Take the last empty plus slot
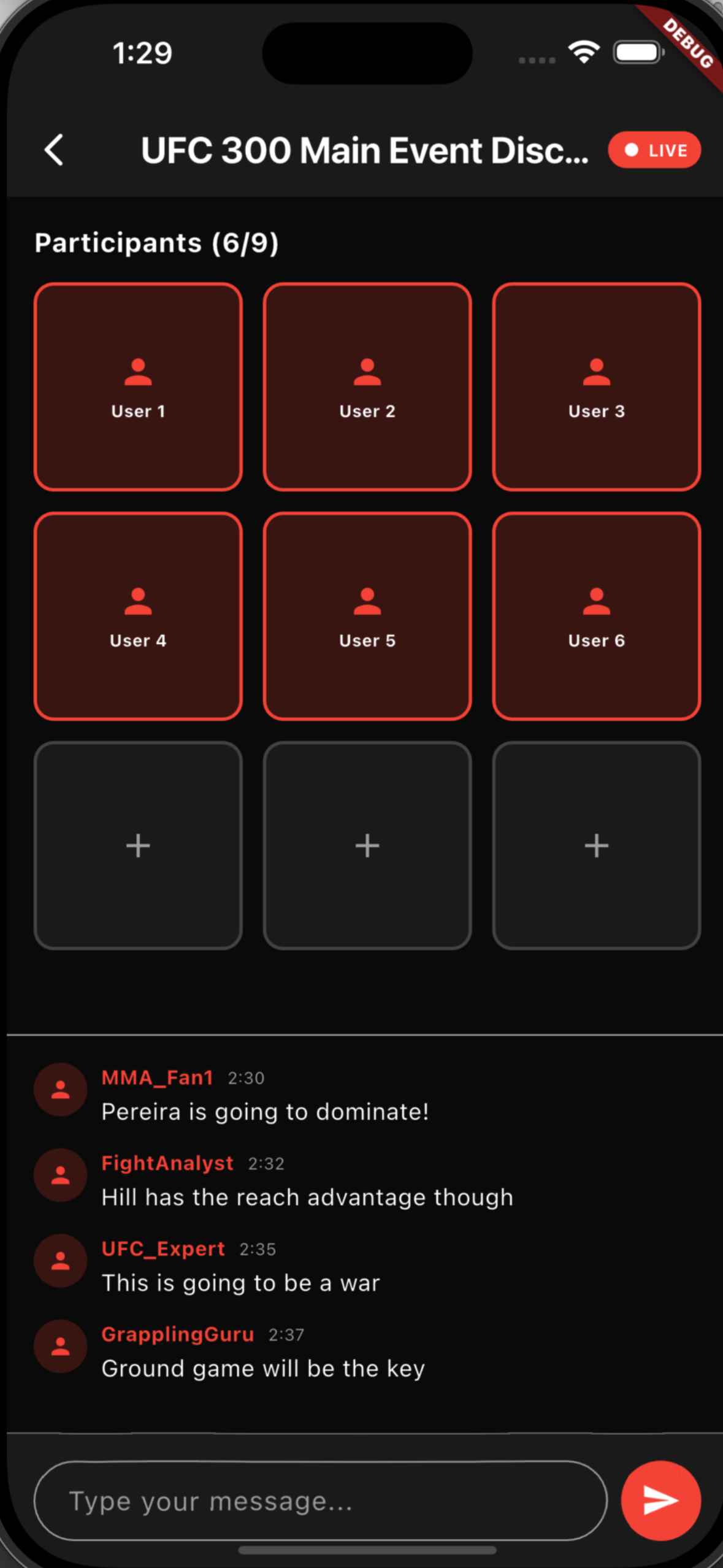This screenshot has height=1568, width=723. (x=596, y=845)
